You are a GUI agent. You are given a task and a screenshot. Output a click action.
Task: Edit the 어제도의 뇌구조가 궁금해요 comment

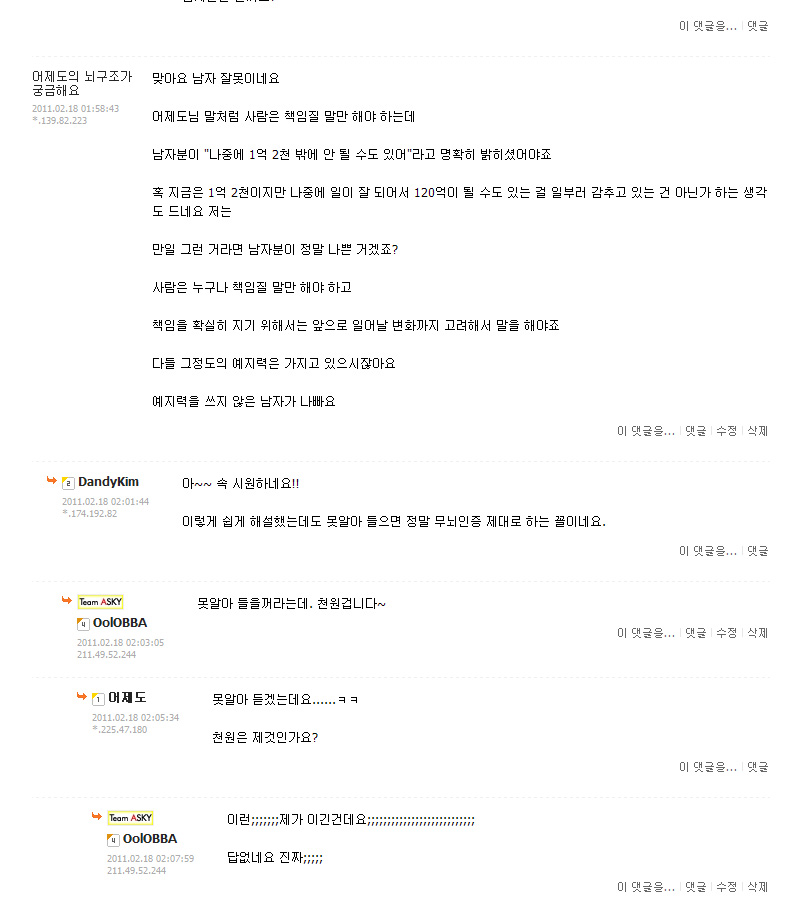[726, 431]
